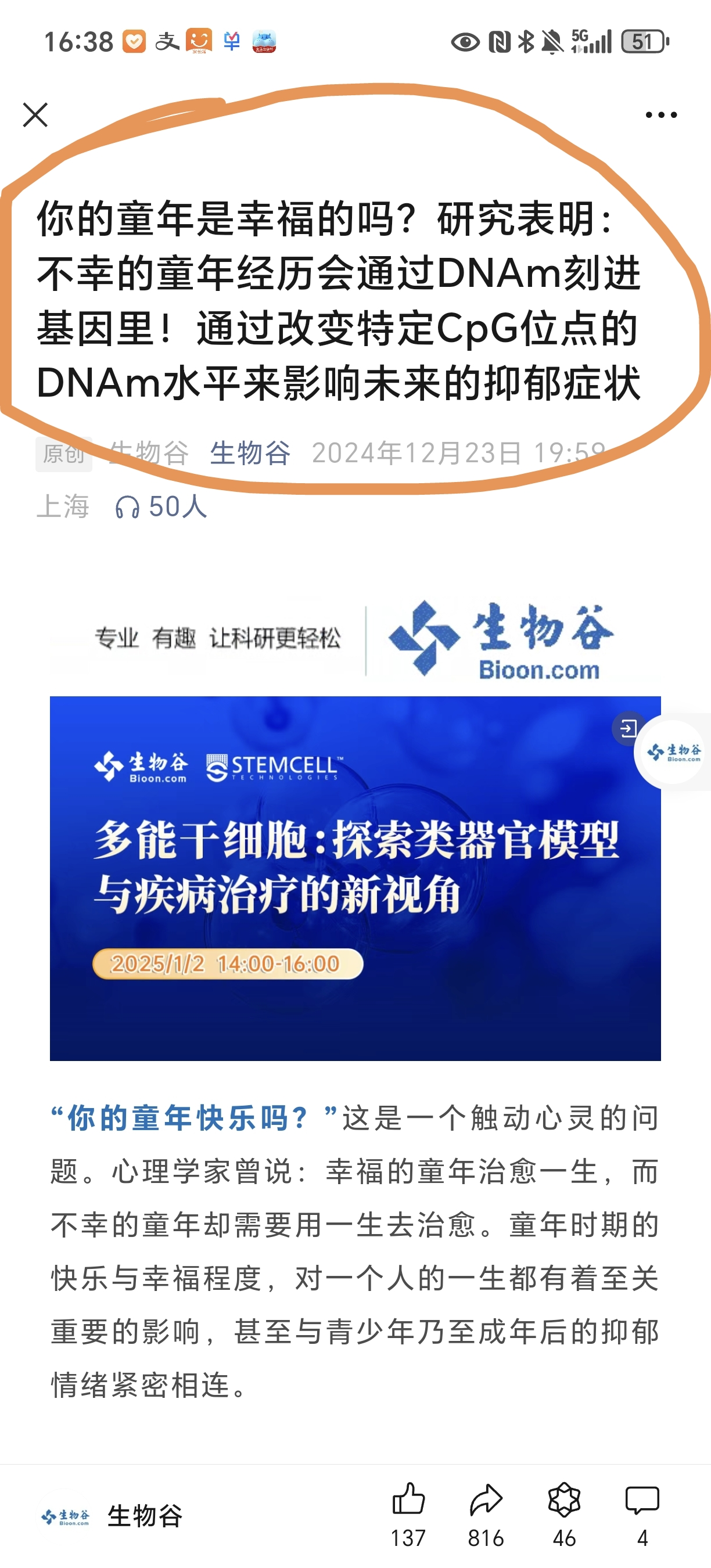Screen dimensions: 711x1568
Task: Close the article page
Action: (x=35, y=114)
